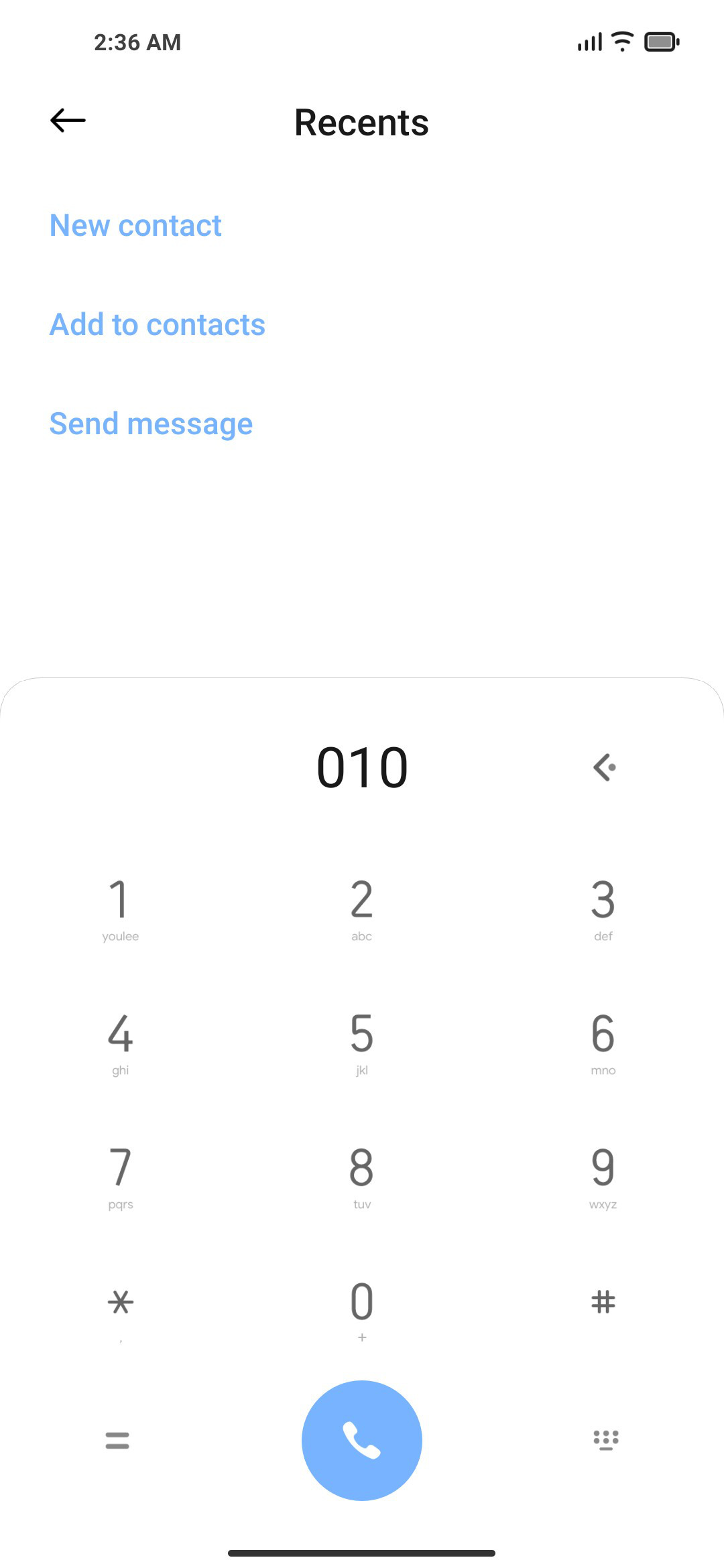Viewport: 724px width, 1568px height.
Task: Open the menu icon beside call button
Action: [117, 1440]
